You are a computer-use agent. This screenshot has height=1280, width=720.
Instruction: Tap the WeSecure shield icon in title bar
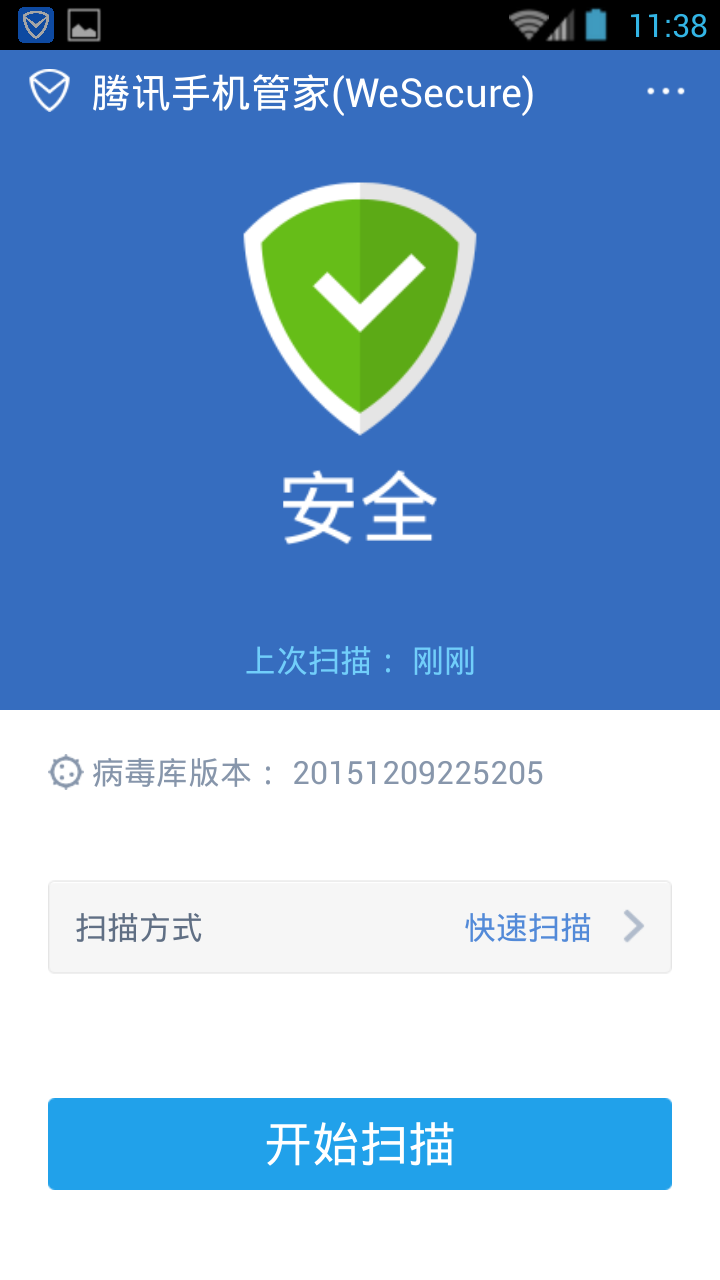(x=47, y=91)
